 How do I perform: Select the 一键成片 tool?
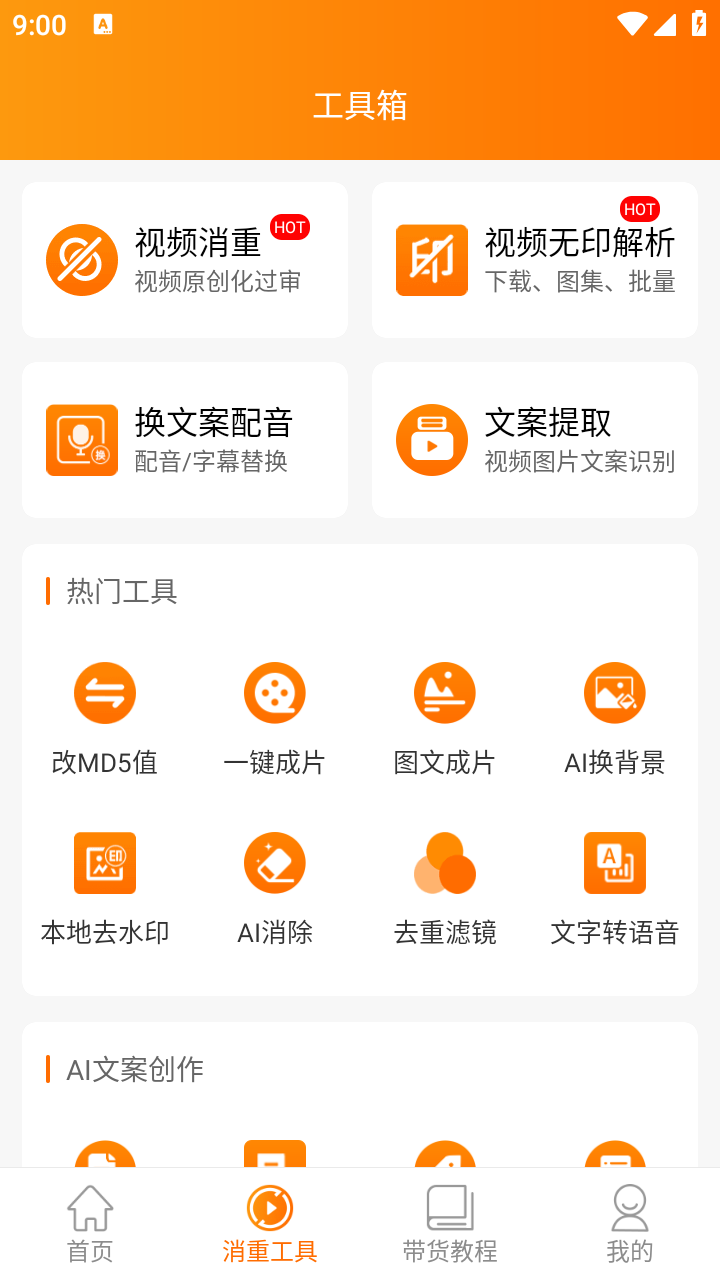click(x=275, y=692)
